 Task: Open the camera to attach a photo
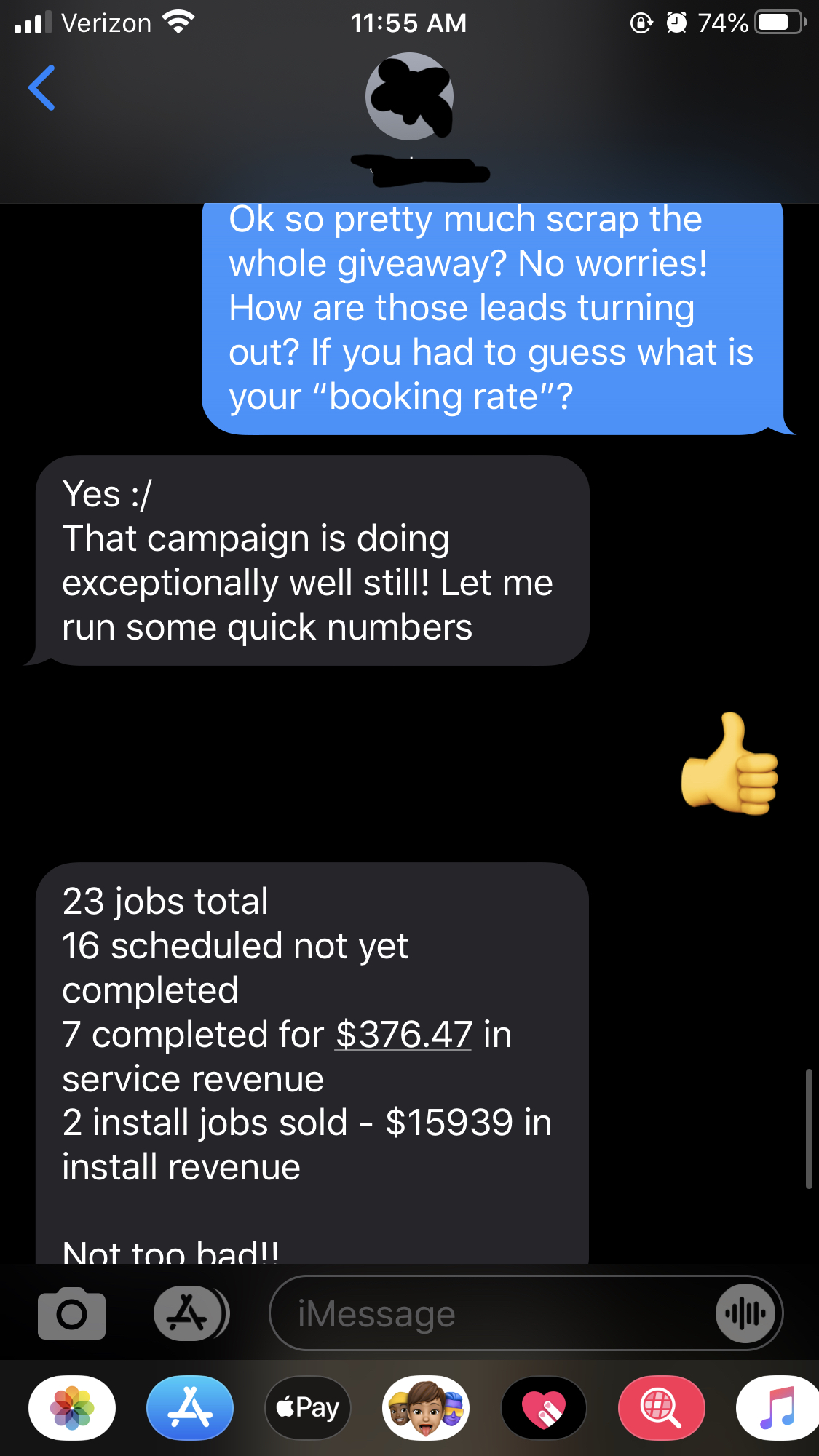tap(71, 1313)
